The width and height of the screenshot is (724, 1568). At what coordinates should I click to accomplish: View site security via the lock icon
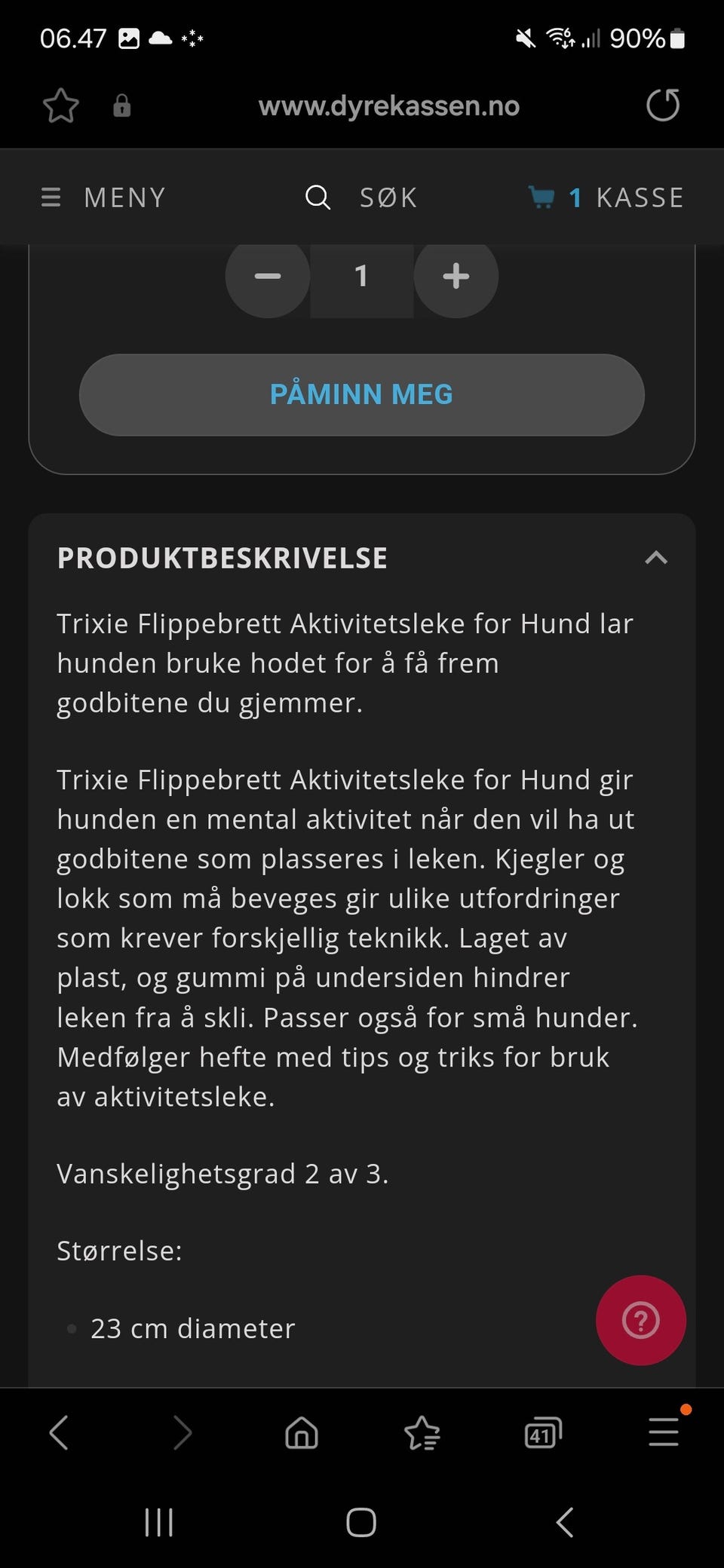point(122,106)
